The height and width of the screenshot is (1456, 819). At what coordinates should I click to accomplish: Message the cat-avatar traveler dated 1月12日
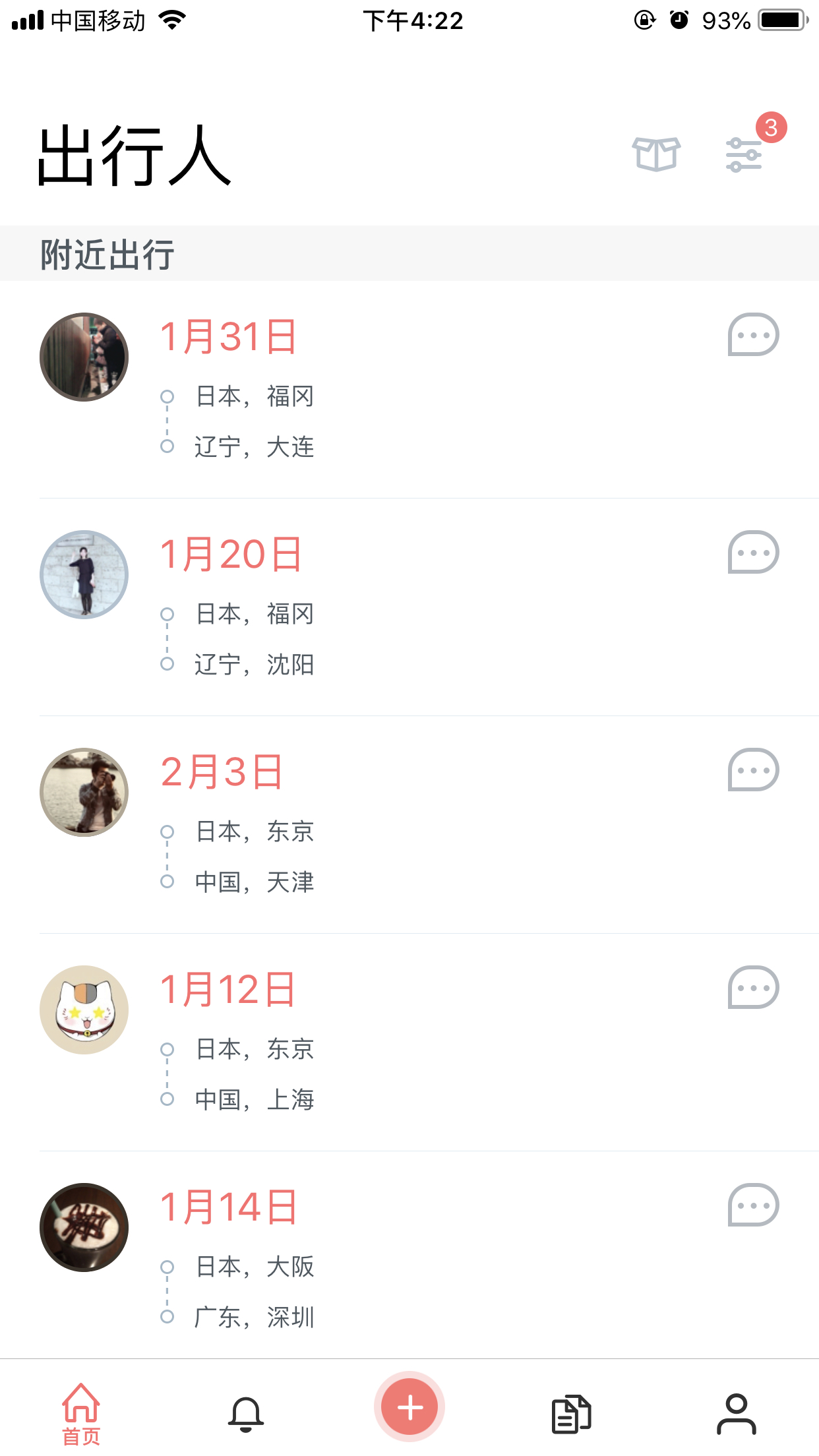[x=752, y=987]
